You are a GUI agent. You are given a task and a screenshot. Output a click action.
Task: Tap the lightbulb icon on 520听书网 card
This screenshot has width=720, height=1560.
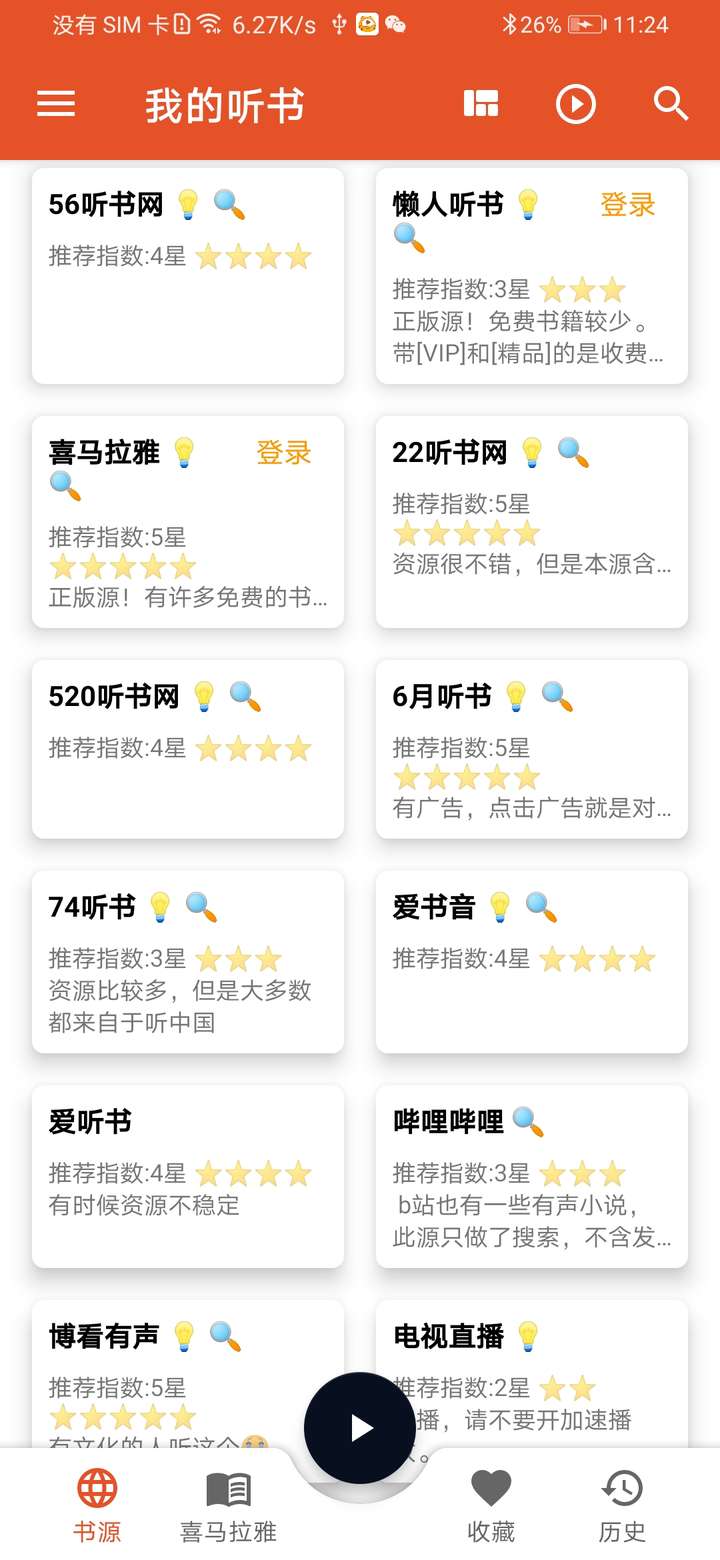(204, 696)
